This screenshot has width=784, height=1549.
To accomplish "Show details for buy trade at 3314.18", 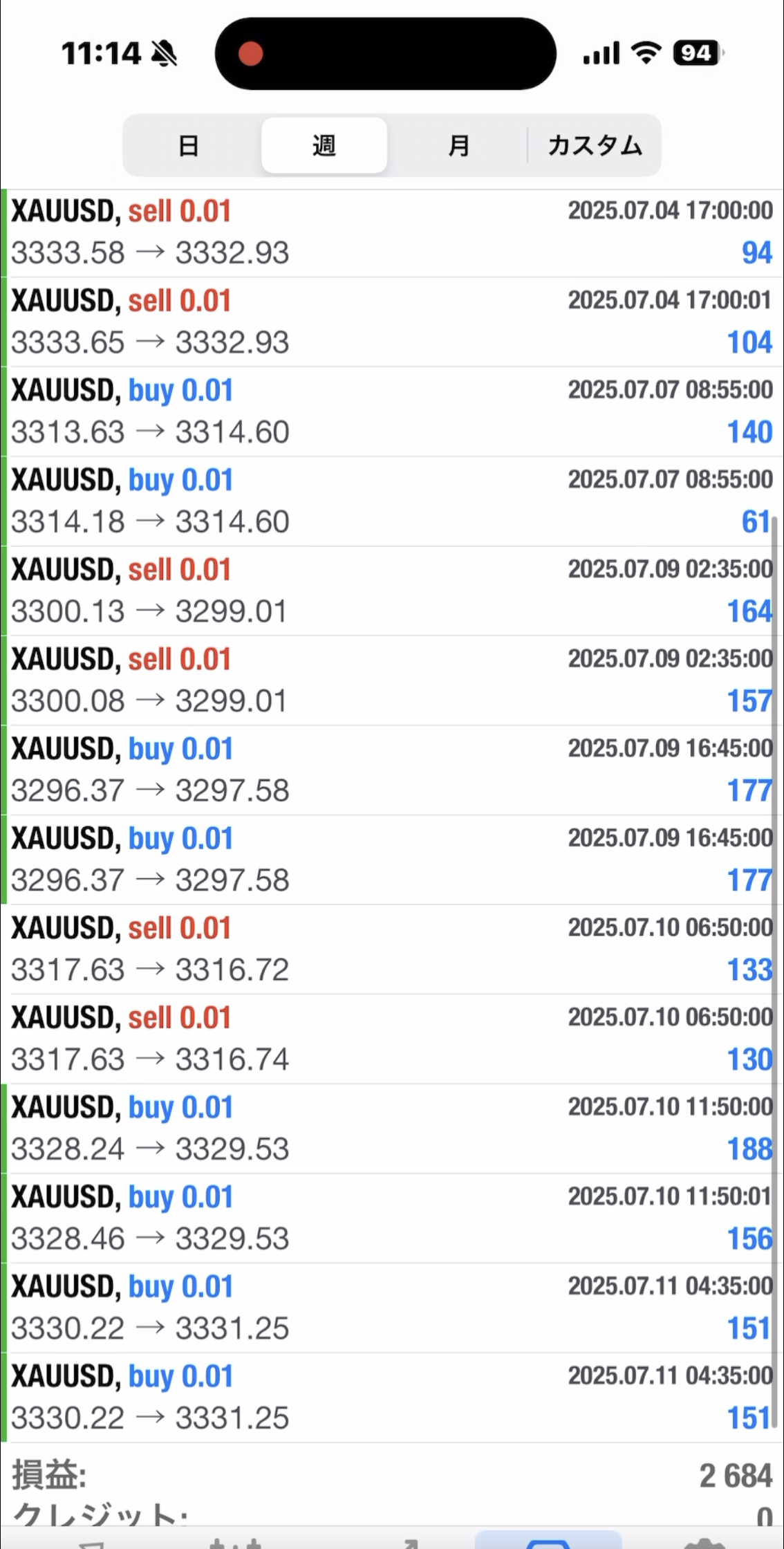I will pos(391,501).
